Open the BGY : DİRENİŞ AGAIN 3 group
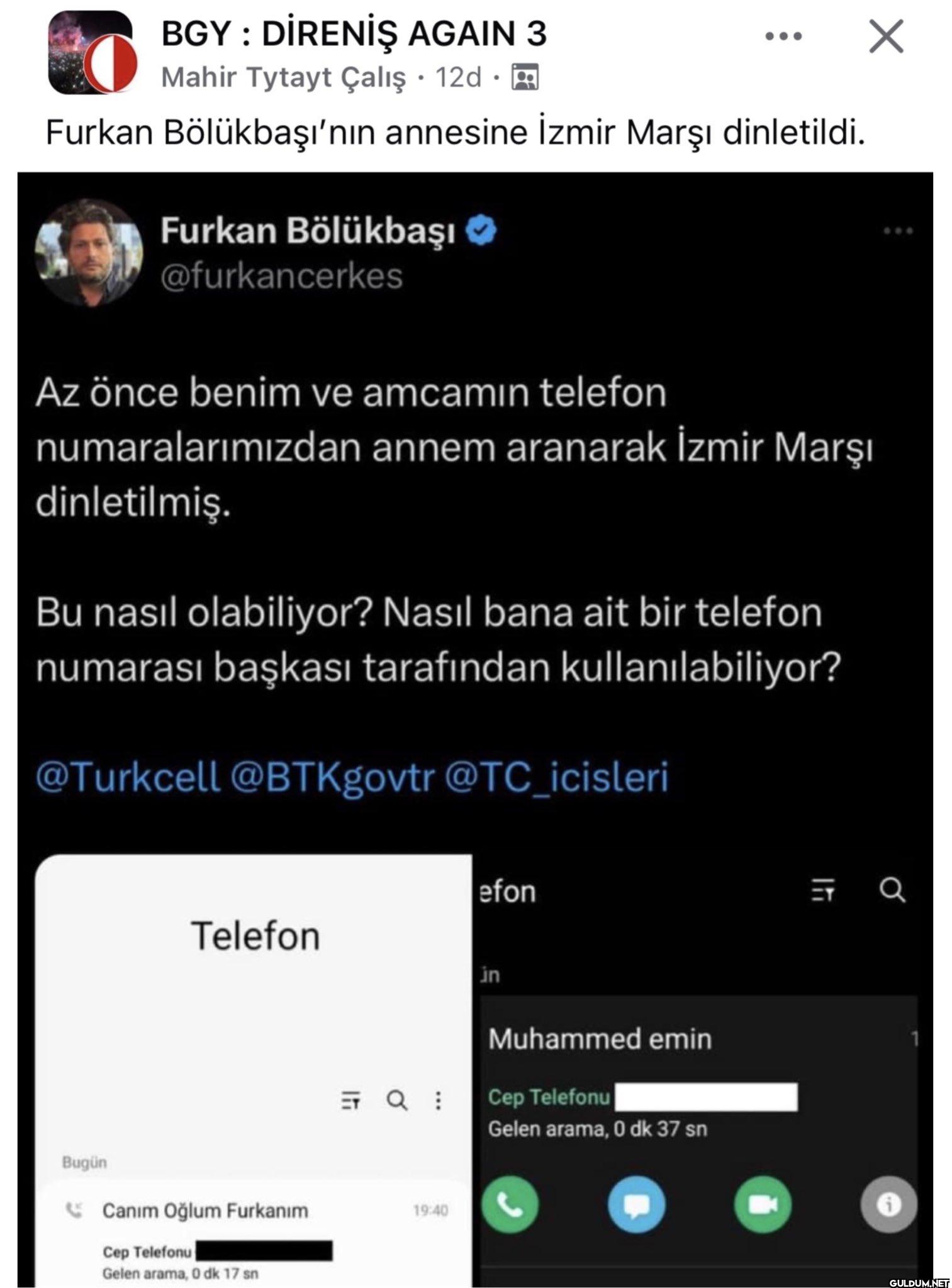 click(354, 34)
